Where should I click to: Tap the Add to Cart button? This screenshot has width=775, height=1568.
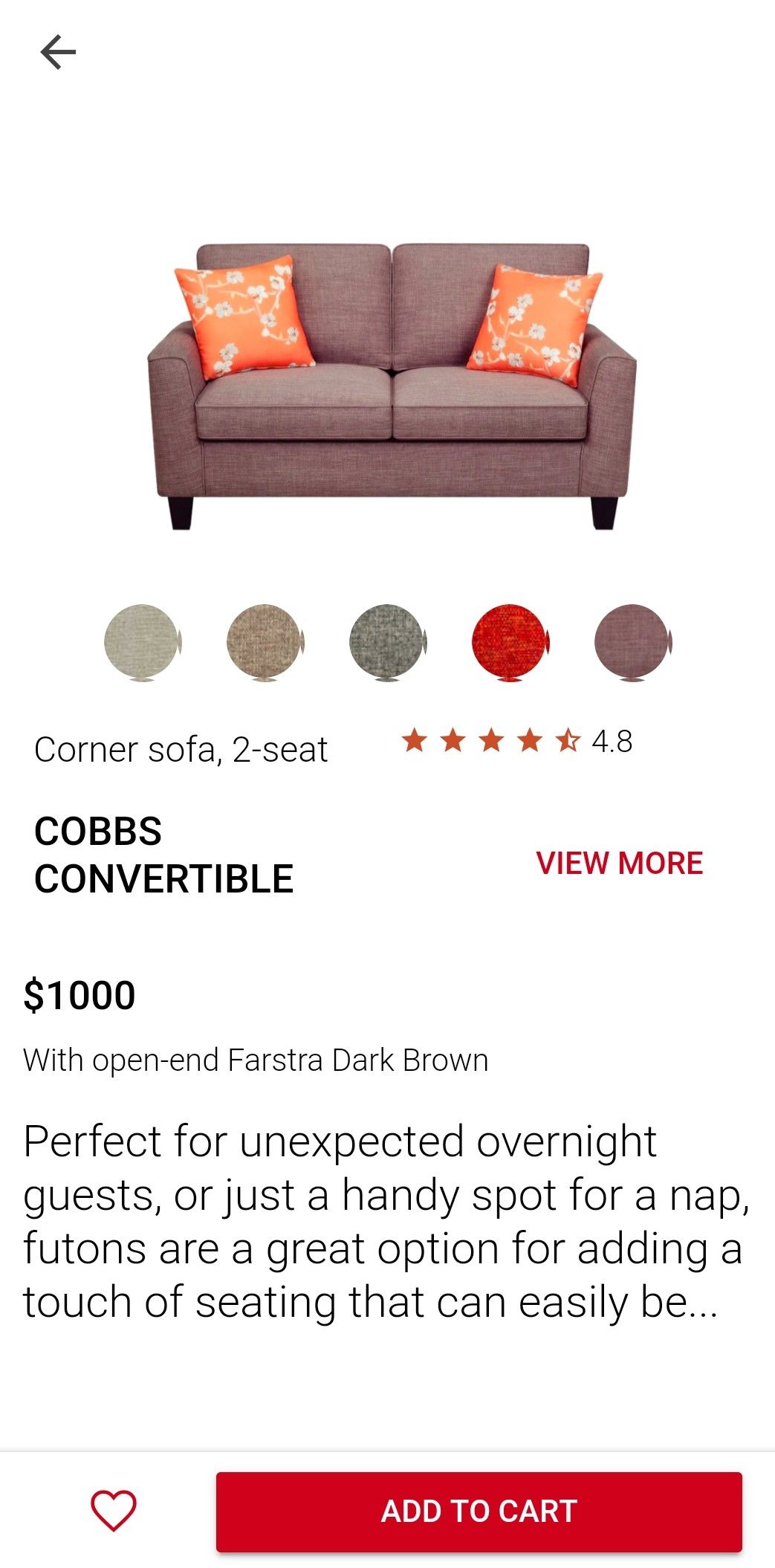coord(479,1511)
